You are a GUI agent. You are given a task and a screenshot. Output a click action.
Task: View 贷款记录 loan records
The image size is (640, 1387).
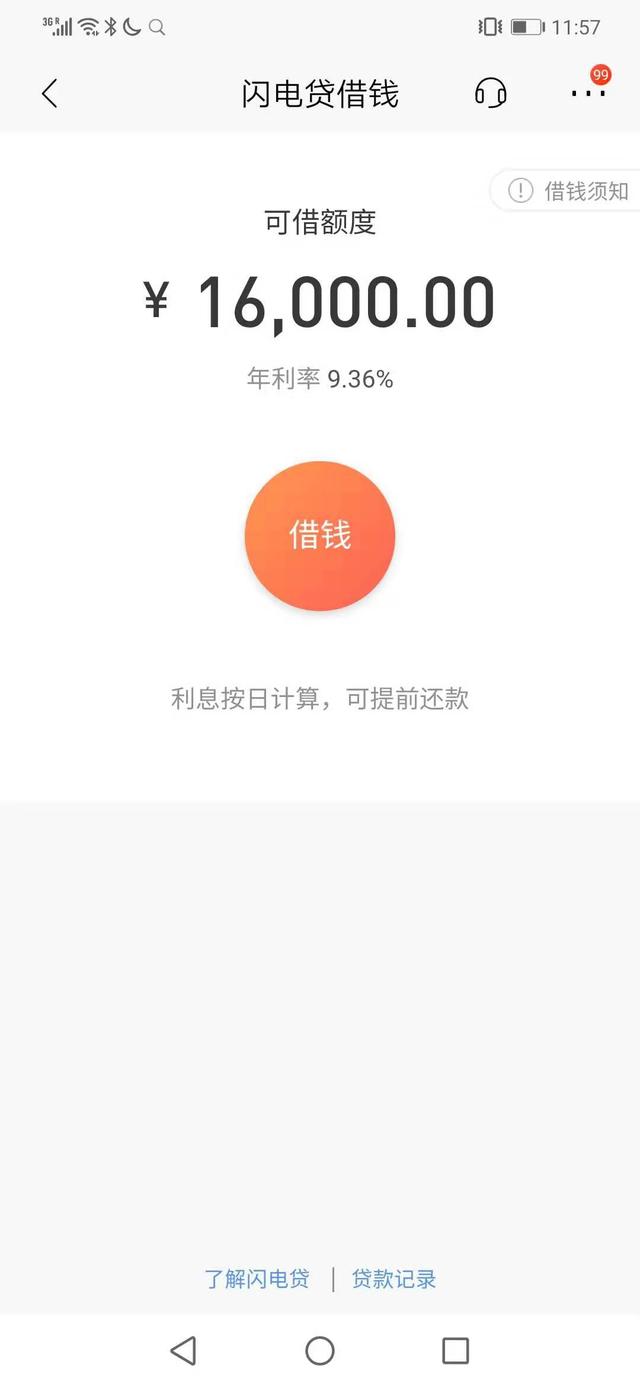pos(394,1279)
